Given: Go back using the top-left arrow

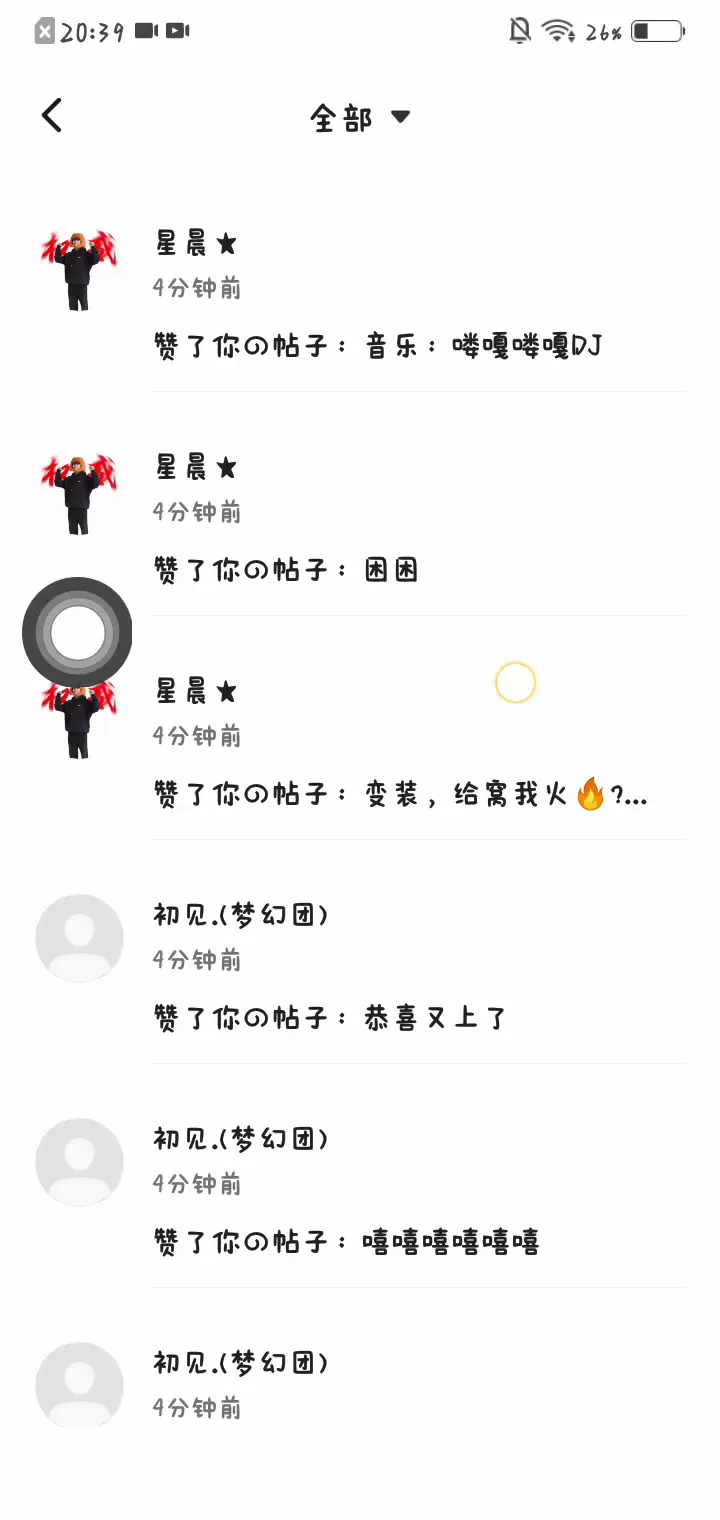Looking at the screenshot, I should 52,116.
